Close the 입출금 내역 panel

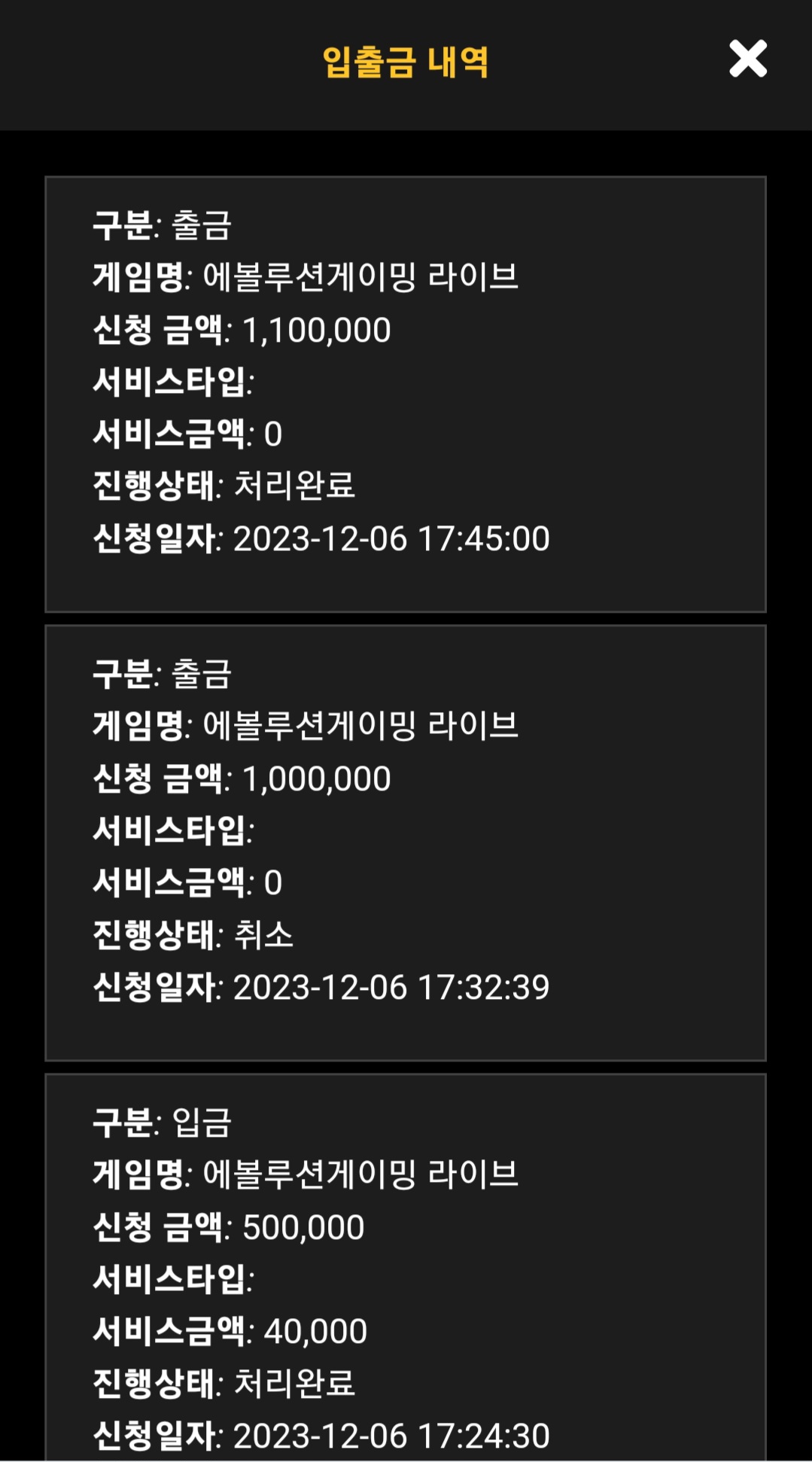coord(748,59)
